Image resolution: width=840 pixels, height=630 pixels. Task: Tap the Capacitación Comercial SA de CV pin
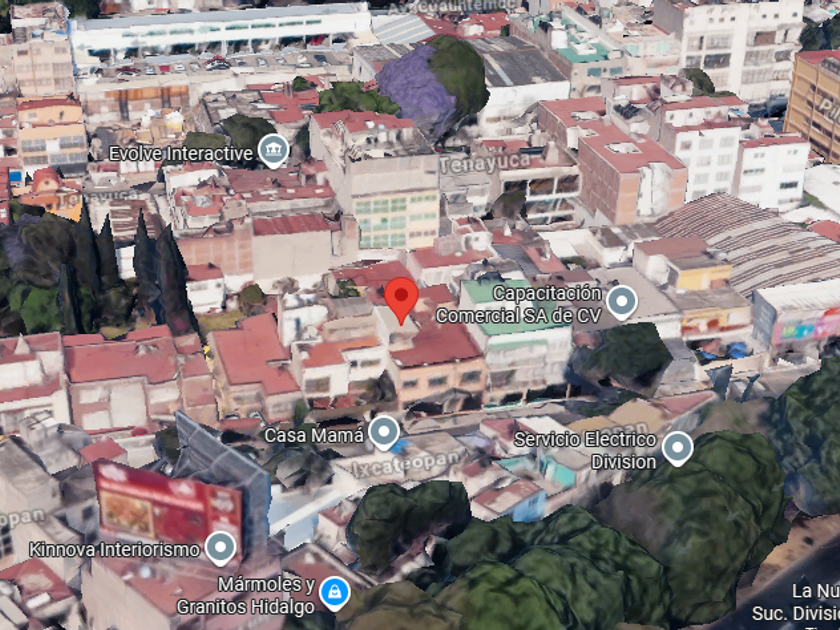[x=622, y=302]
